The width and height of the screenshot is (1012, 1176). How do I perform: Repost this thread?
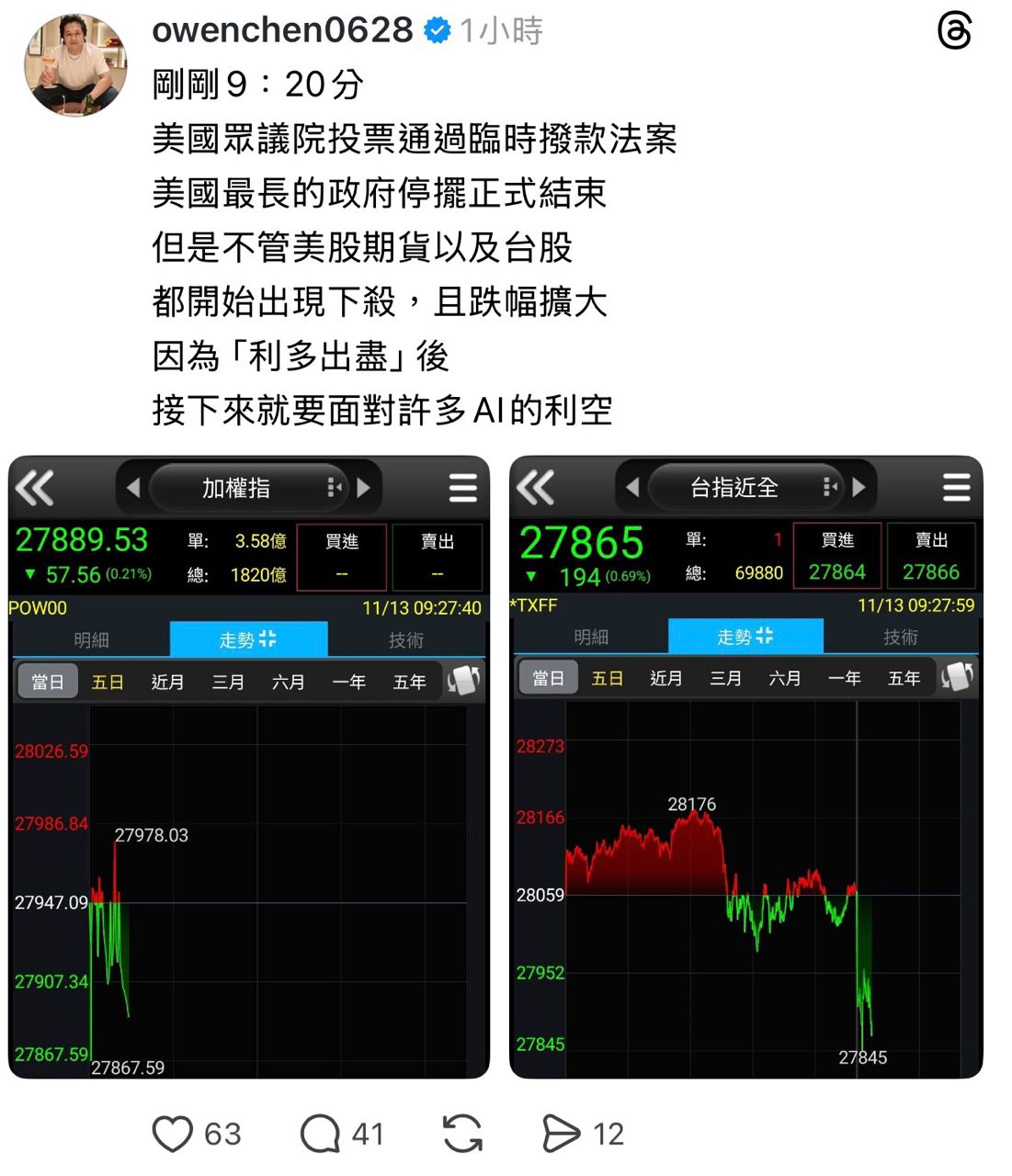462,1133
